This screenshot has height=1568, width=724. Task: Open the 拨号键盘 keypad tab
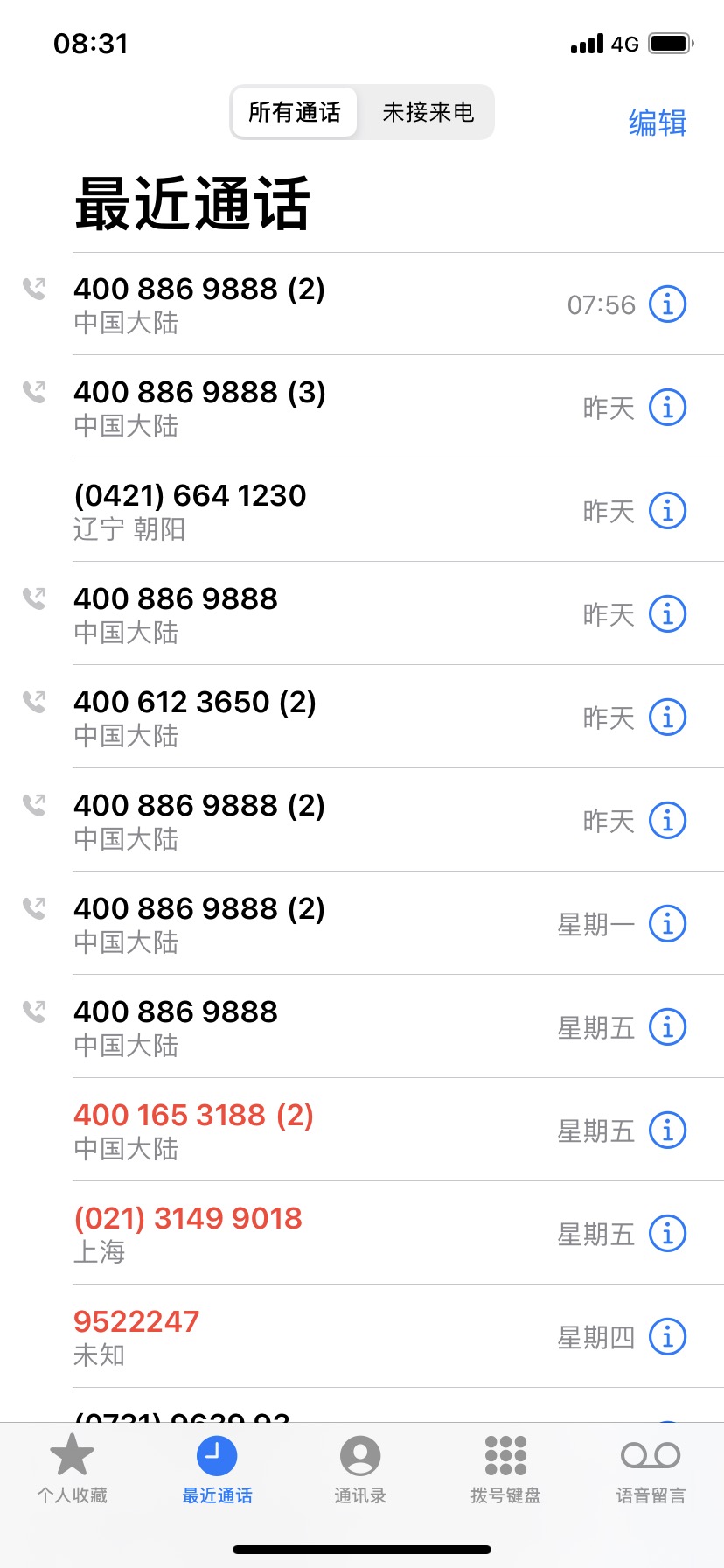pos(505,1469)
